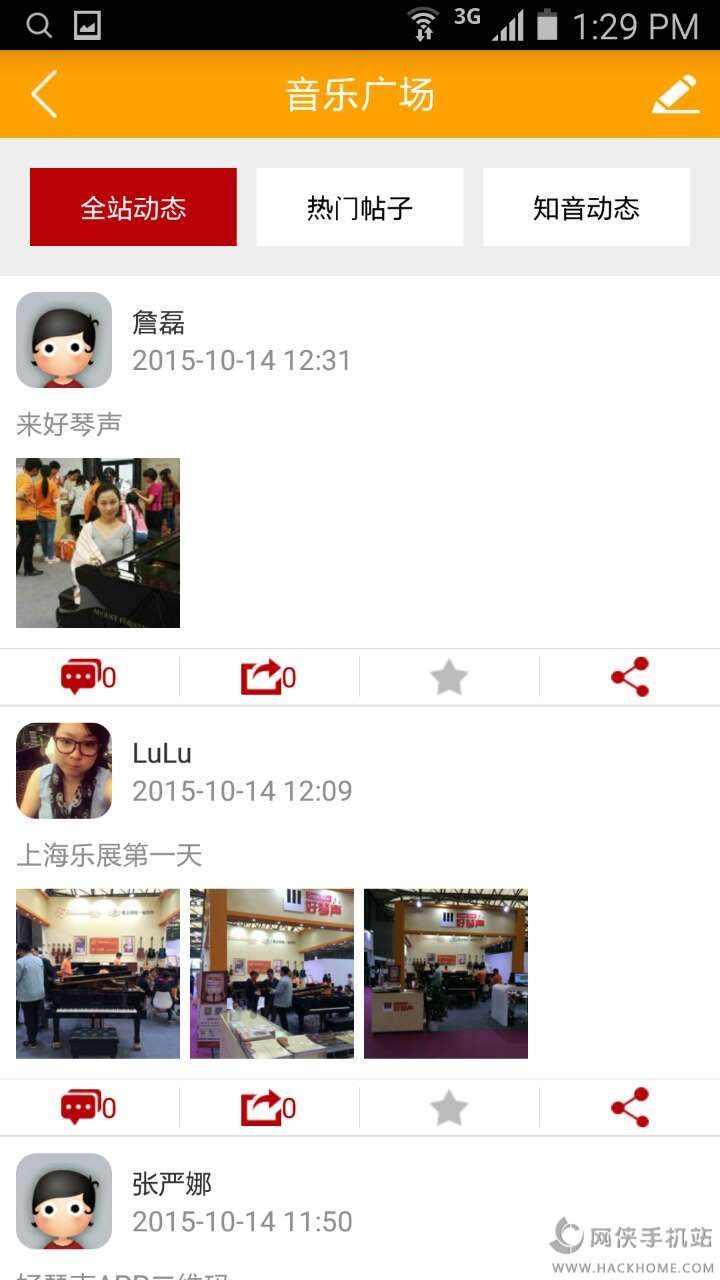Viewport: 720px width, 1280px height.
Task: Comment on 詹磊's post
Action: tap(88, 678)
